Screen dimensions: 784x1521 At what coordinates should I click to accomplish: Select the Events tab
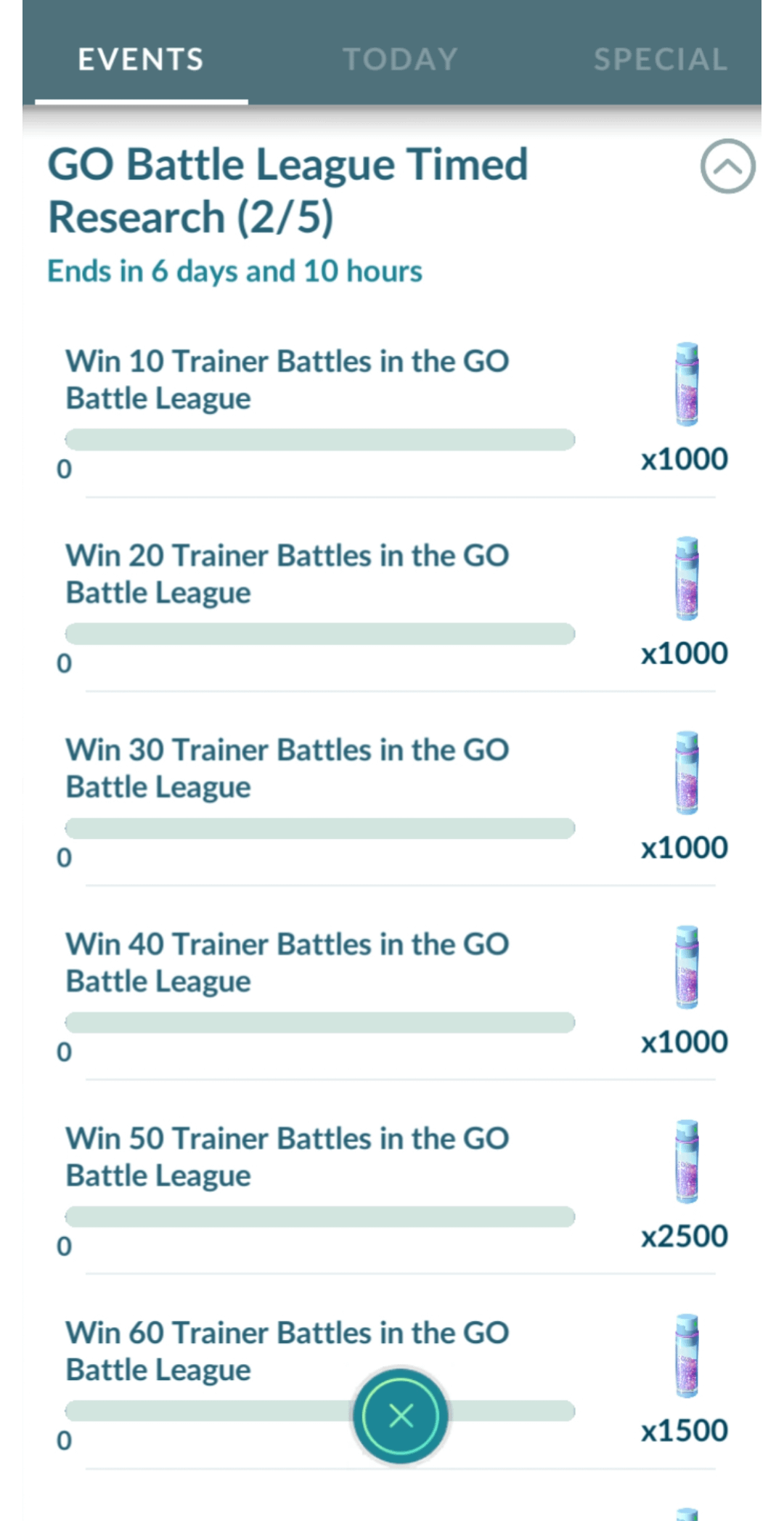[x=141, y=60]
